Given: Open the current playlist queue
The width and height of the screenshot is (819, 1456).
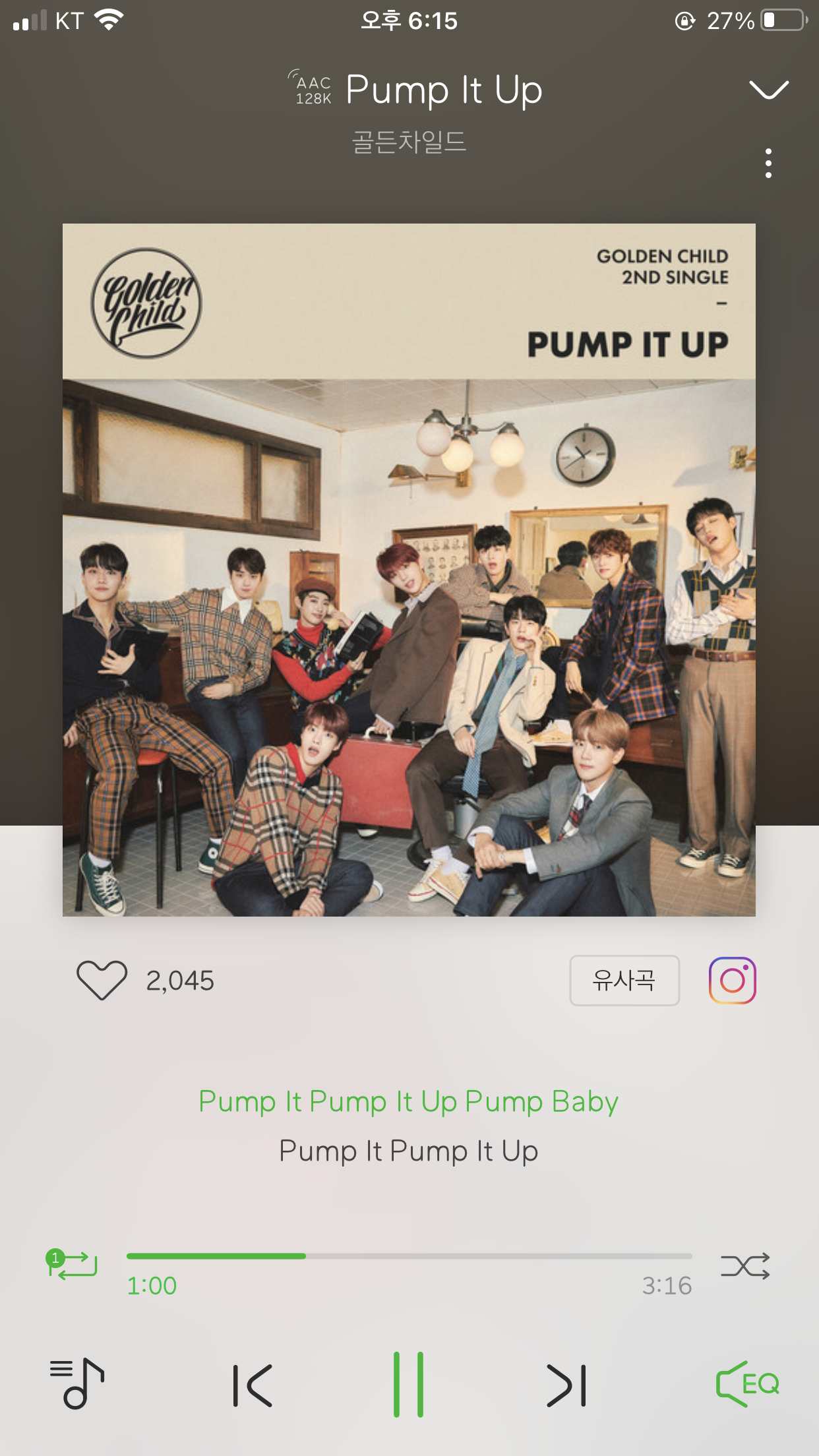Looking at the screenshot, I should 77,1383.
